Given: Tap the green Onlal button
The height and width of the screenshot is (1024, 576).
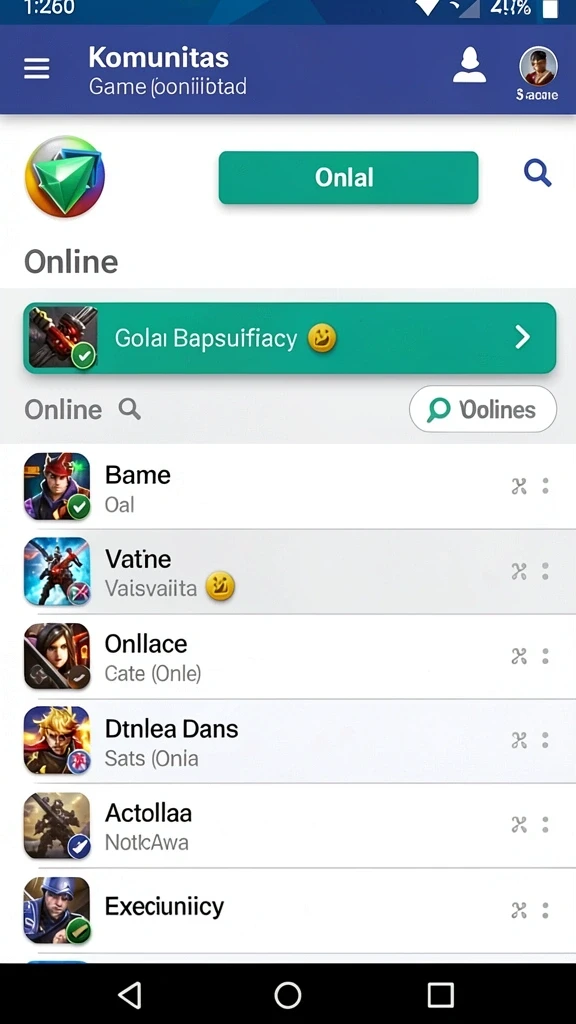Looking at the screenshot, I should pos(348,177).
